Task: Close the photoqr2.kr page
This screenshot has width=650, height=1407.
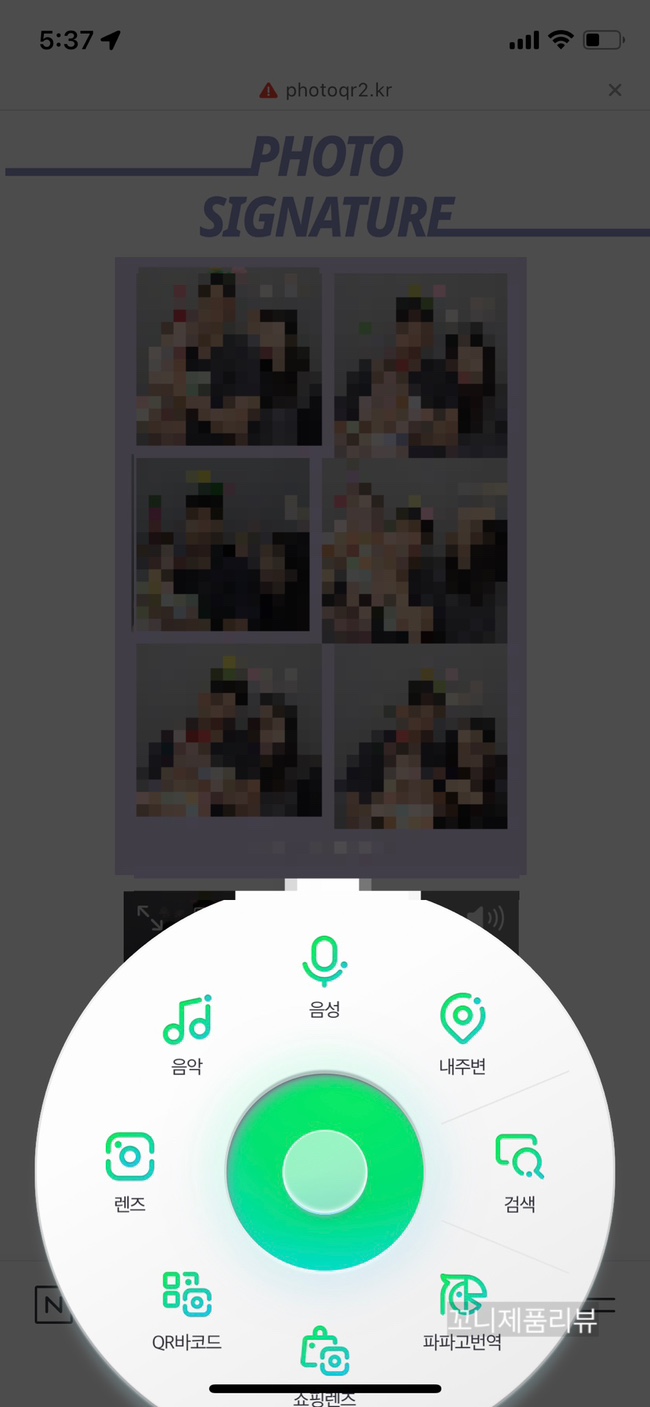Action: [x=615, y=90]
